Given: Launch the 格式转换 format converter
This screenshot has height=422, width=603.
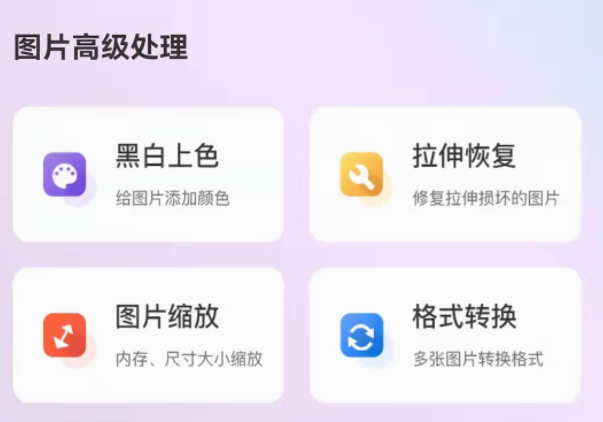Looking at the screenshot, I should (x=445, y=334).
